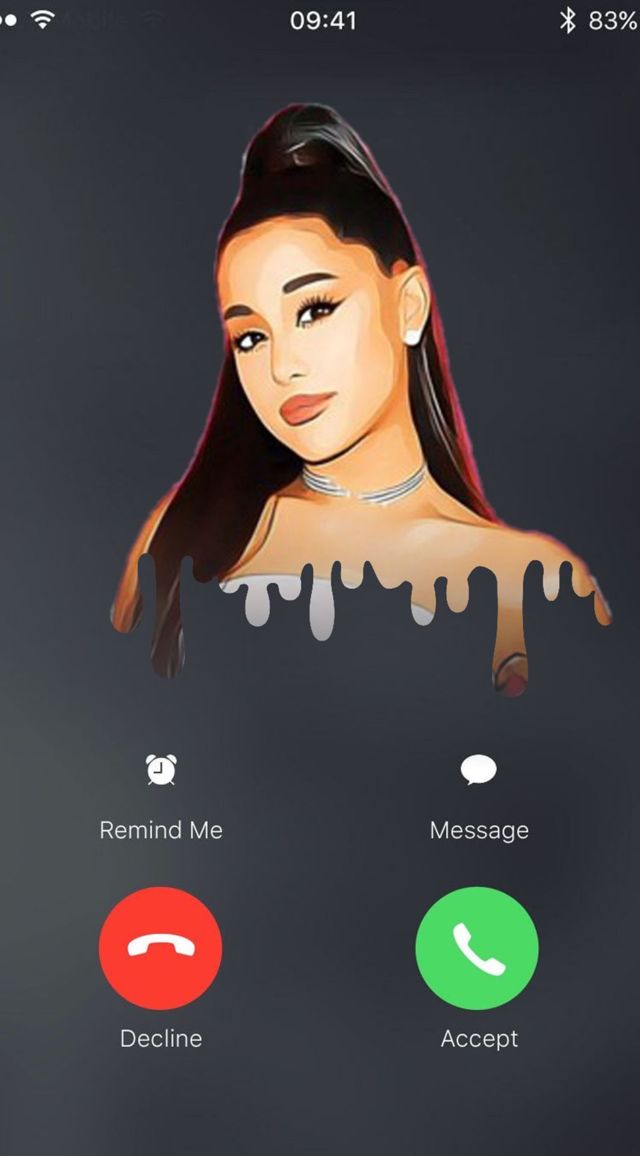Set a Remind Me callback reminder
The image size is (640, 1156).
[x=161, y=771]
